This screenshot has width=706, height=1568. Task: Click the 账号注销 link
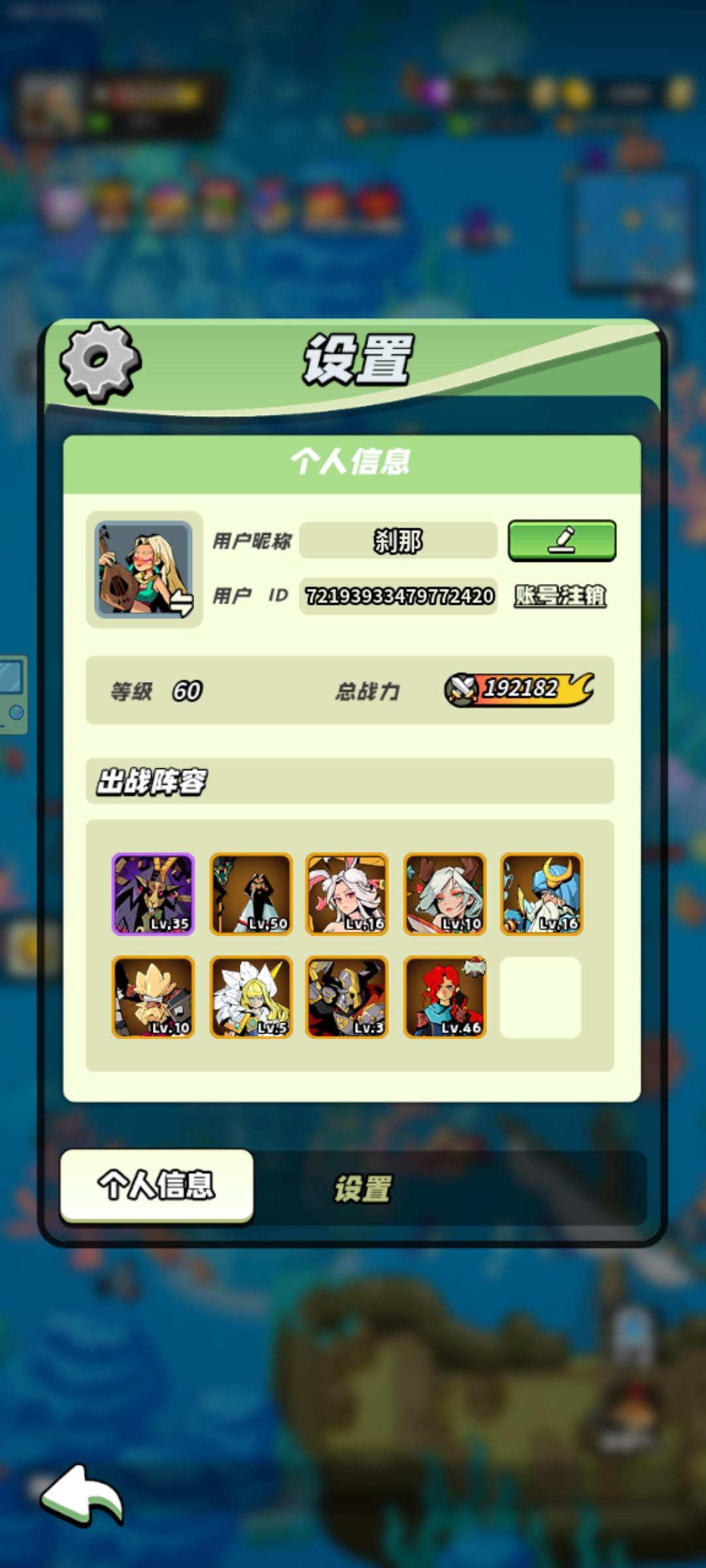click(561, 596)
